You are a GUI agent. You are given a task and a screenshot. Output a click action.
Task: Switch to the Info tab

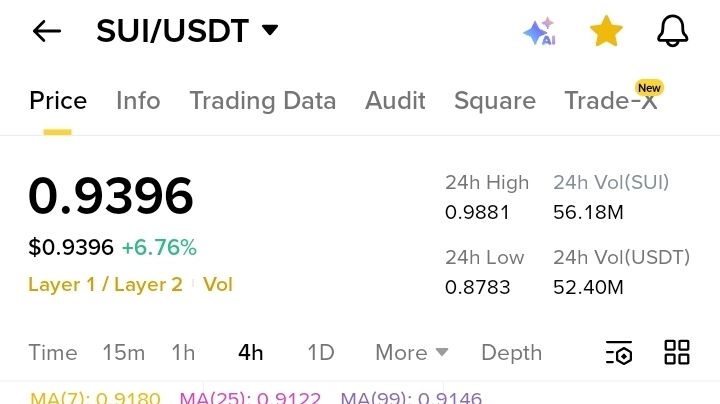138,101
